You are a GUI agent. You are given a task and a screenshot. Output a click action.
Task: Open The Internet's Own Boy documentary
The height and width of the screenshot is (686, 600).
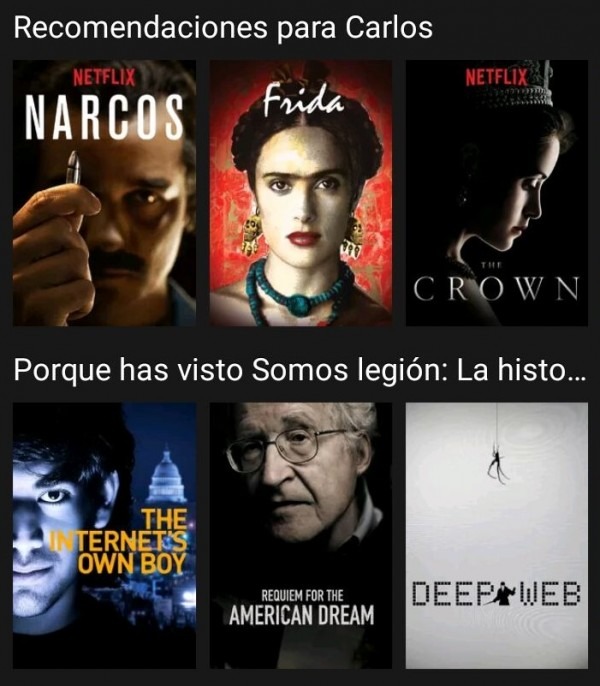[104, 535]
